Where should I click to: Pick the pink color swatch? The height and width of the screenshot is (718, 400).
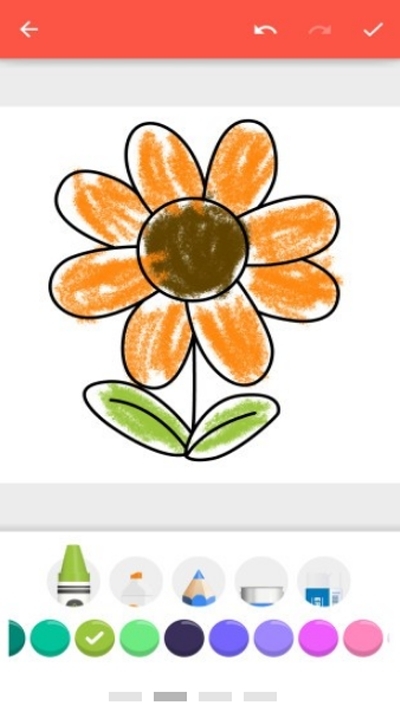point(363,638)
